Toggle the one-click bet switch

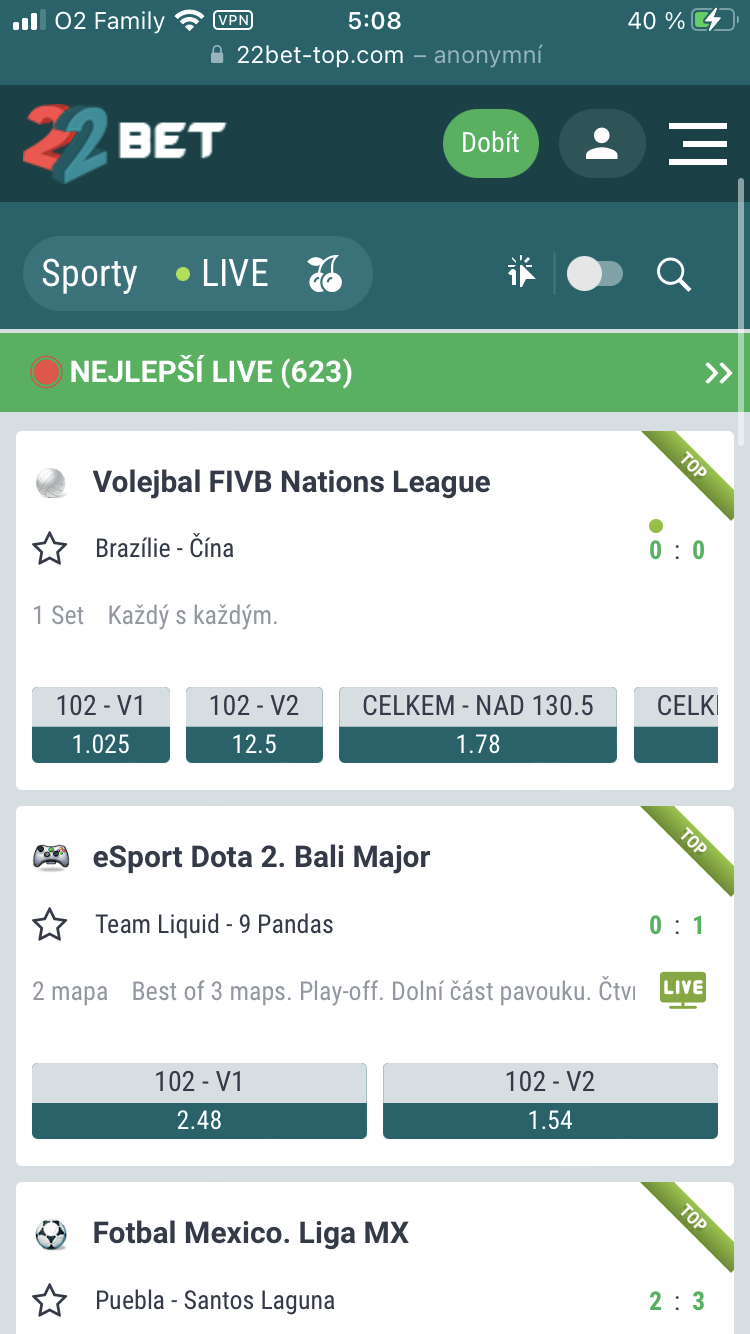click(x=595, y=274)
